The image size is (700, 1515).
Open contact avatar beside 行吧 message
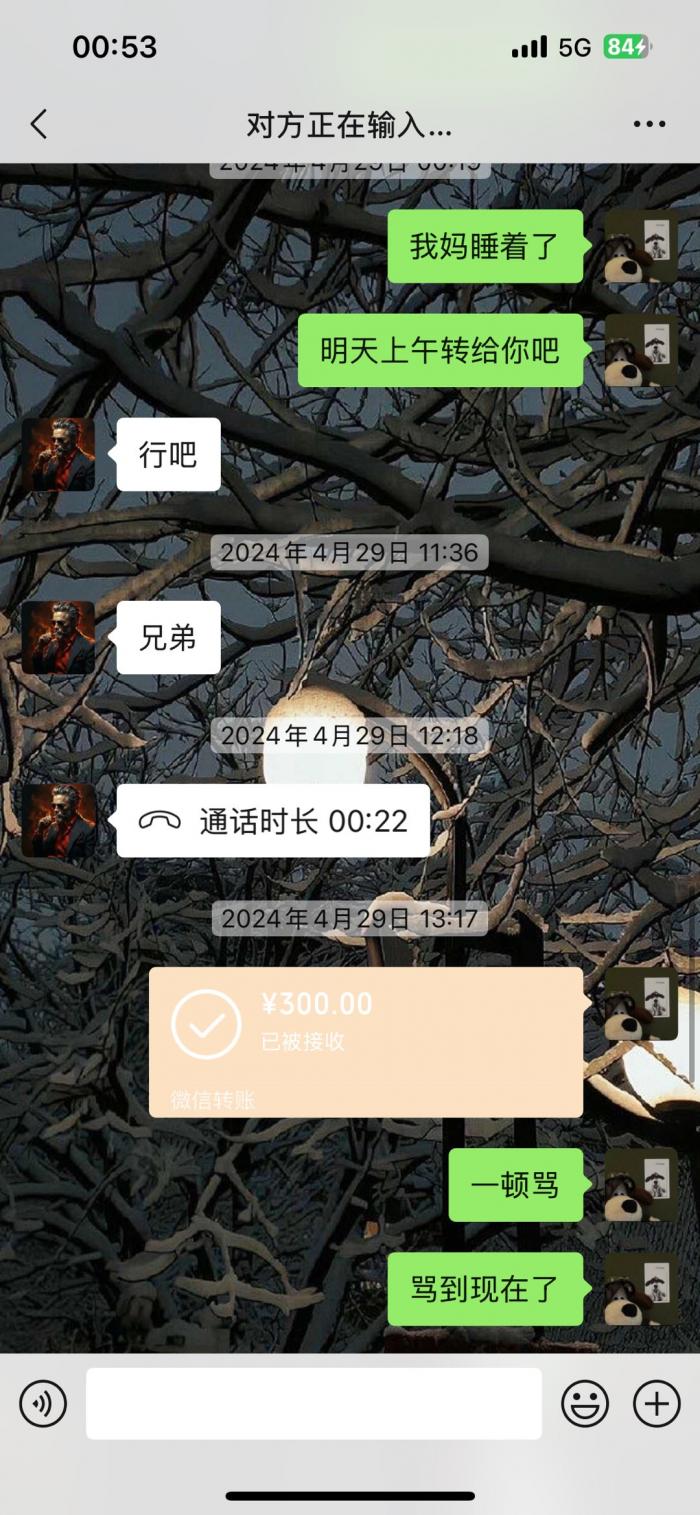pyautogui.click(x=59, y=454)
